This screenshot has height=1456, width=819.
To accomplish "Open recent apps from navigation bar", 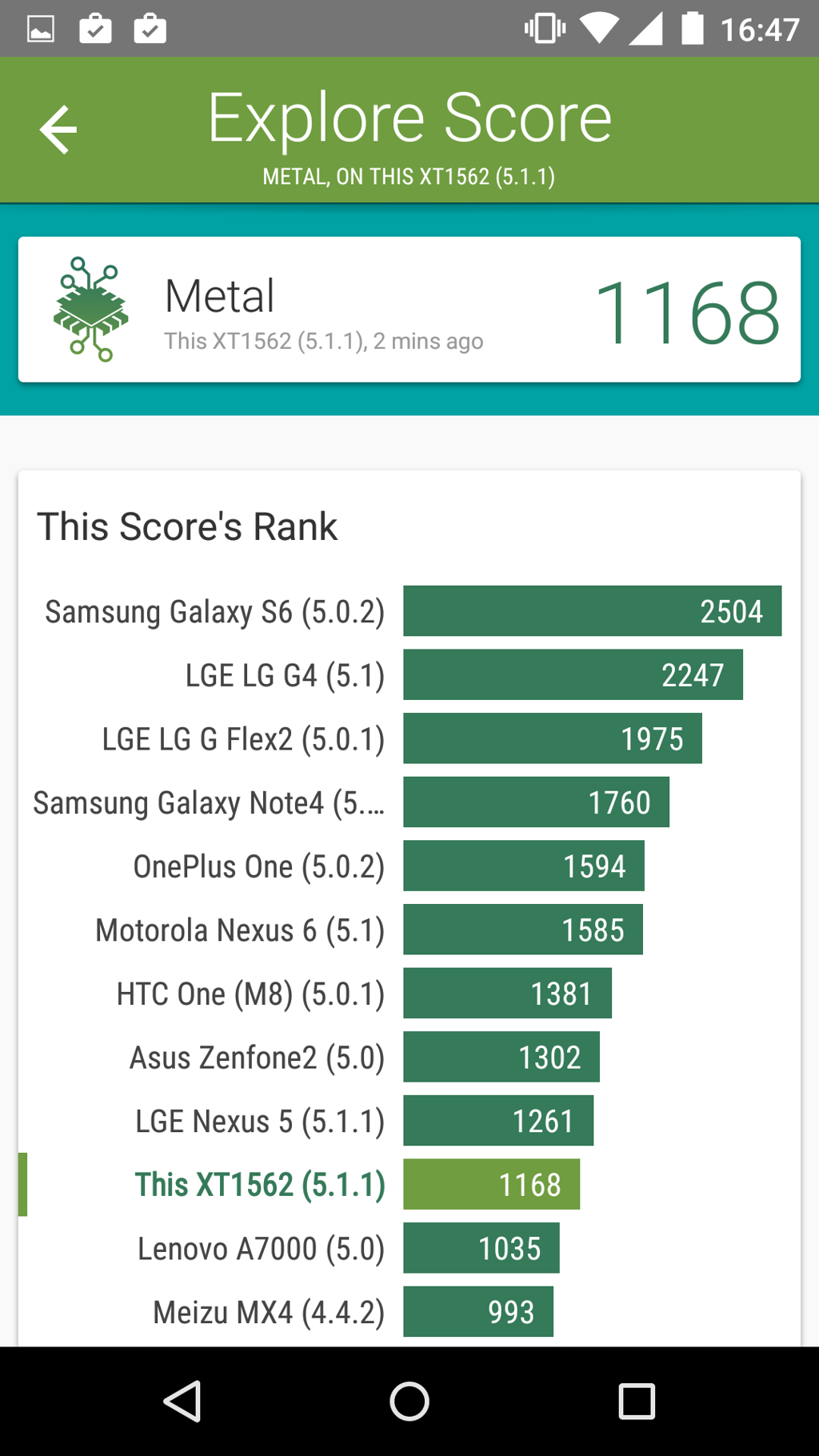I will [x=637, y=1402].
